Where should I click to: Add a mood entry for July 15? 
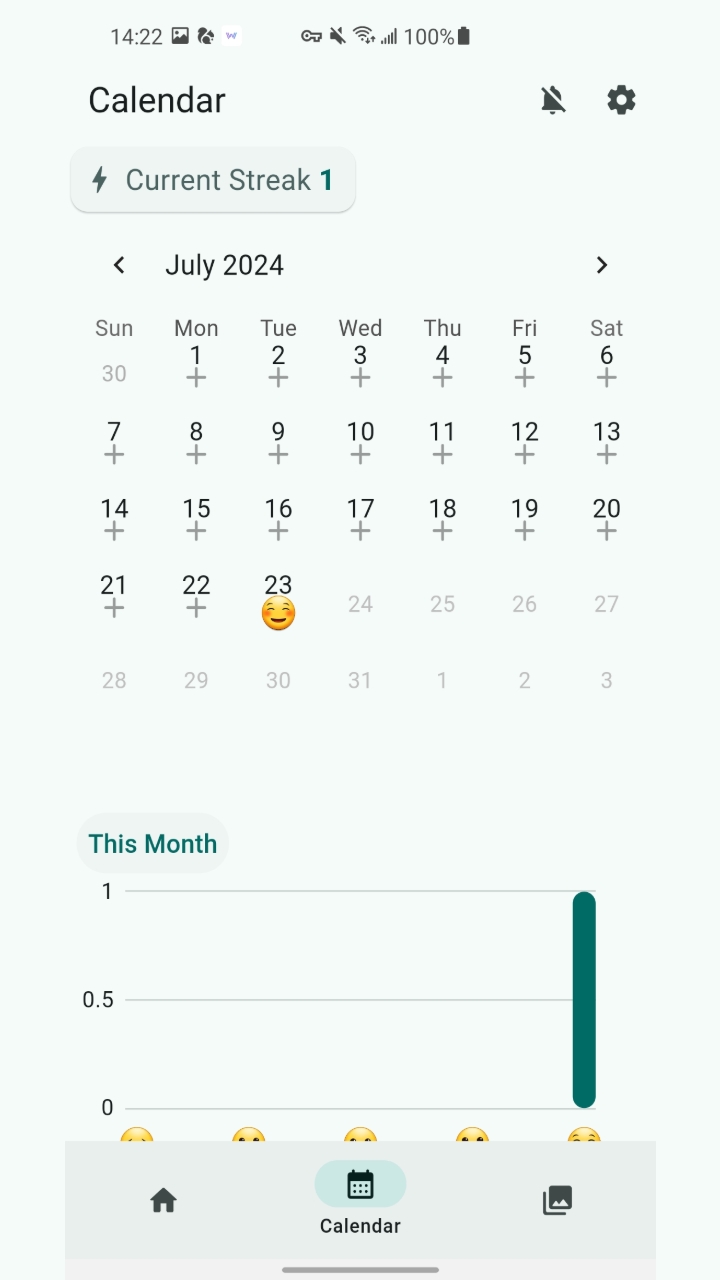tap(196, 530)
